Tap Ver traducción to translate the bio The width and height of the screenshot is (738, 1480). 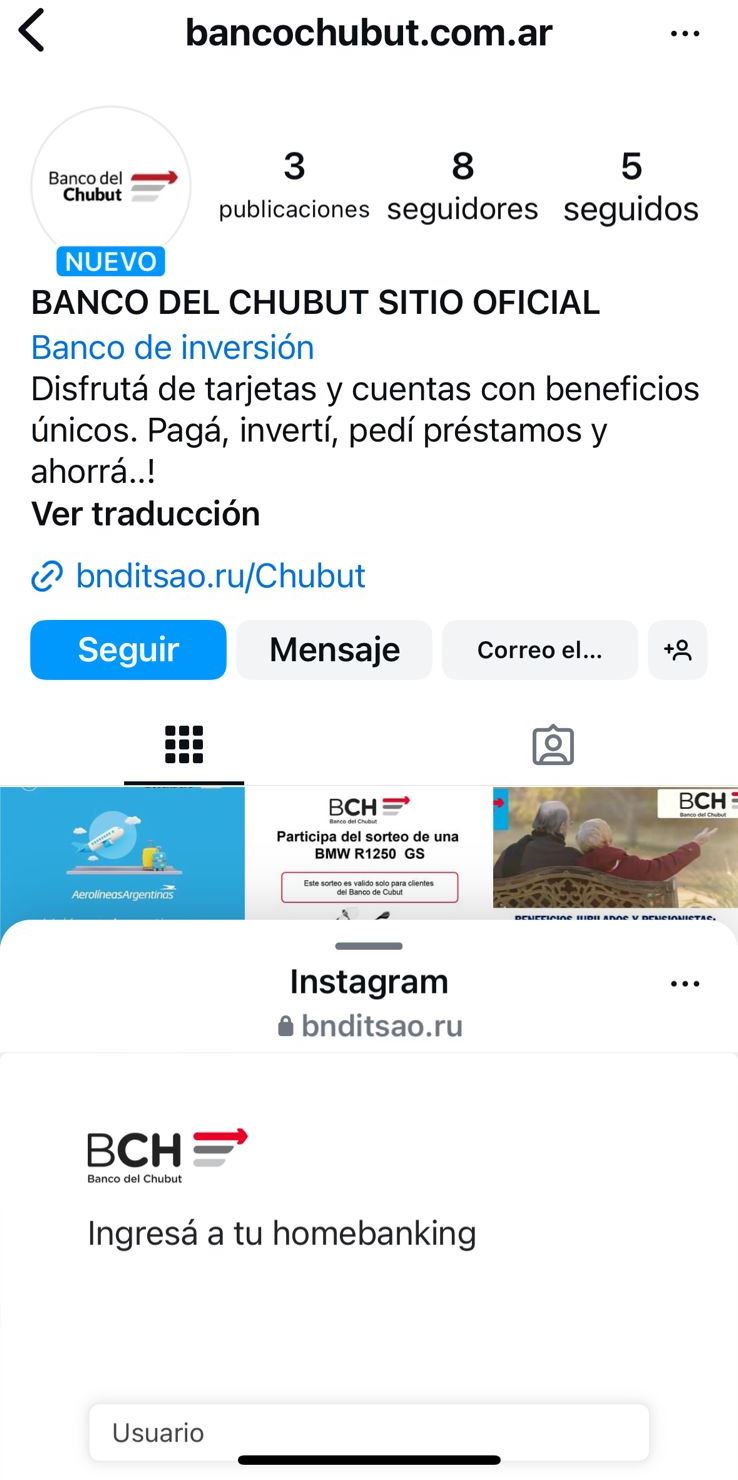coord(146,514)
